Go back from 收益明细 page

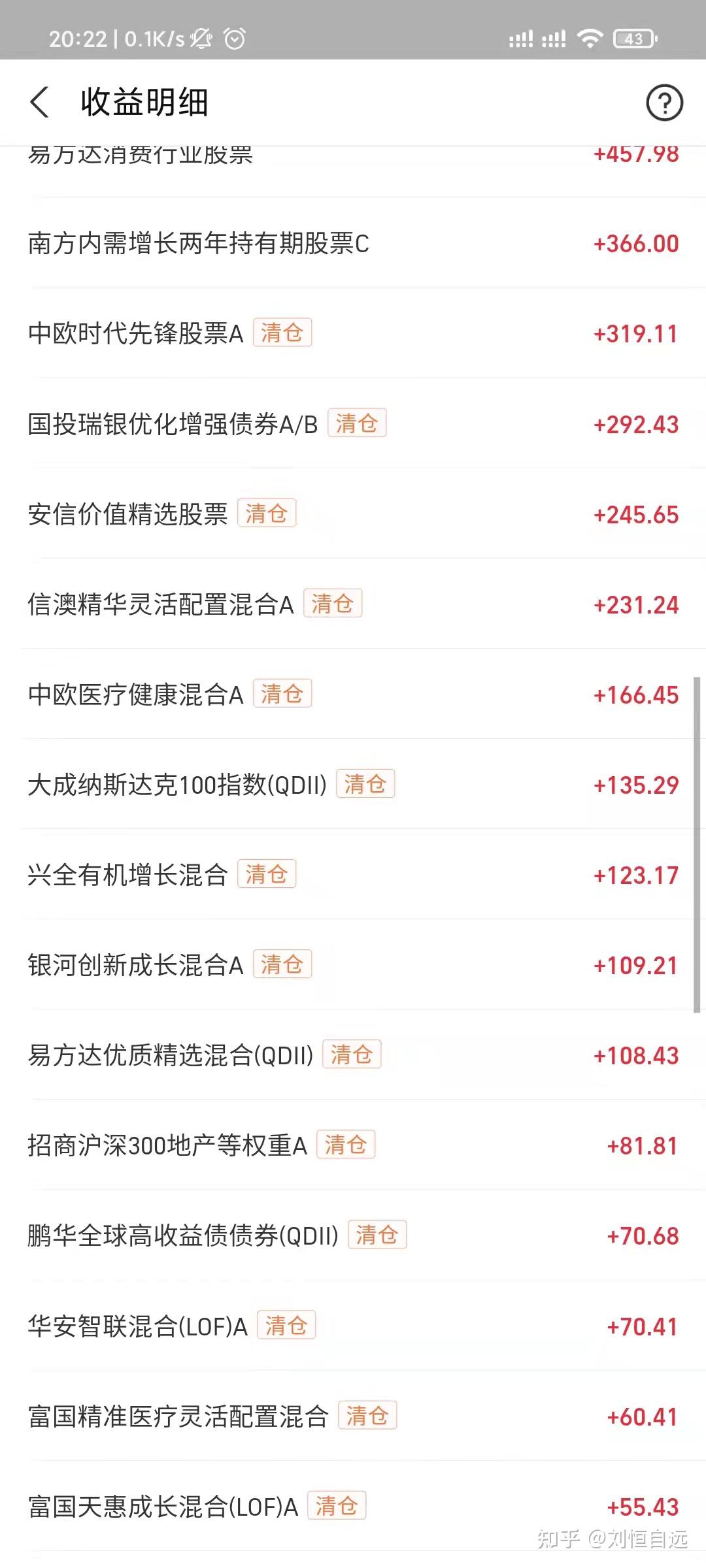40,103
